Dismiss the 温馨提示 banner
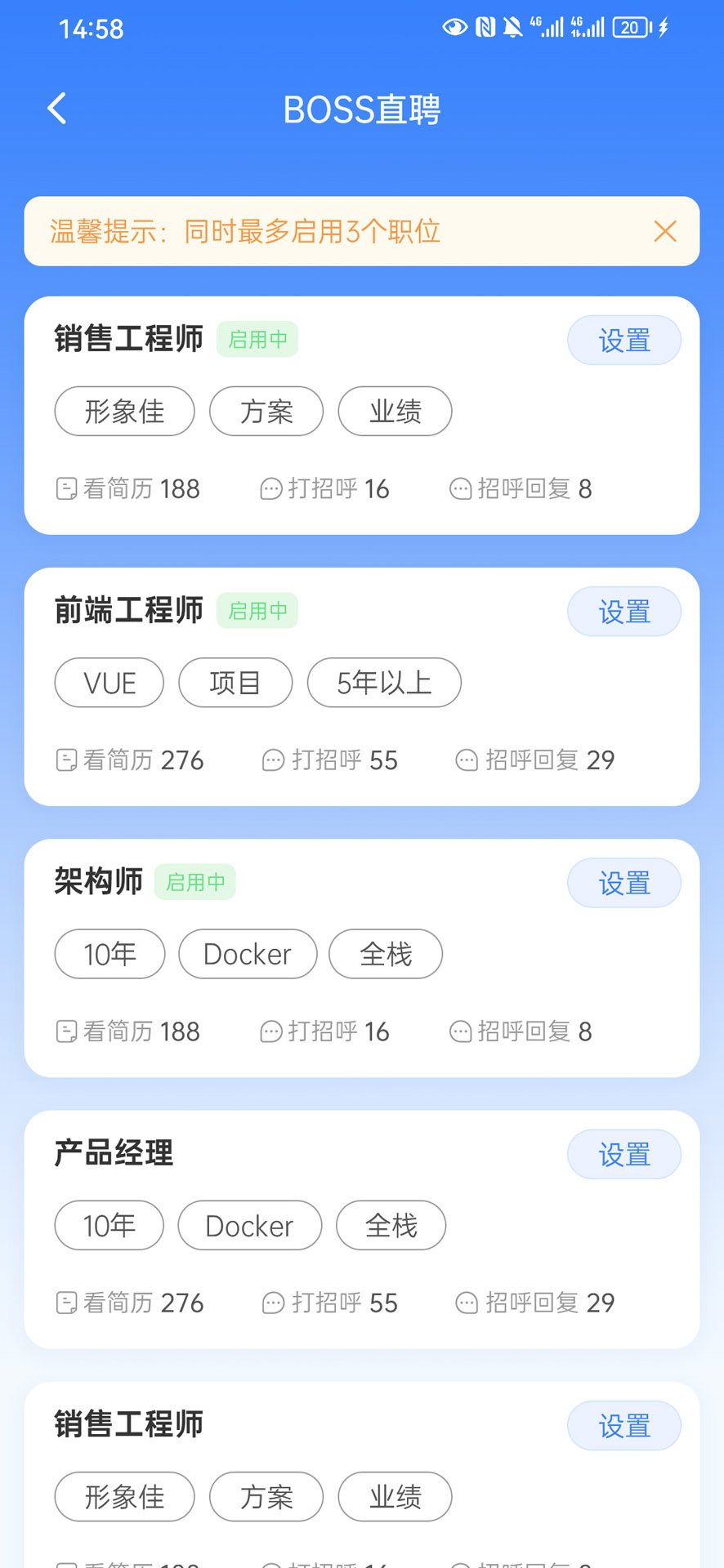This screenshot has width=724, height=1568. (665, 231)
